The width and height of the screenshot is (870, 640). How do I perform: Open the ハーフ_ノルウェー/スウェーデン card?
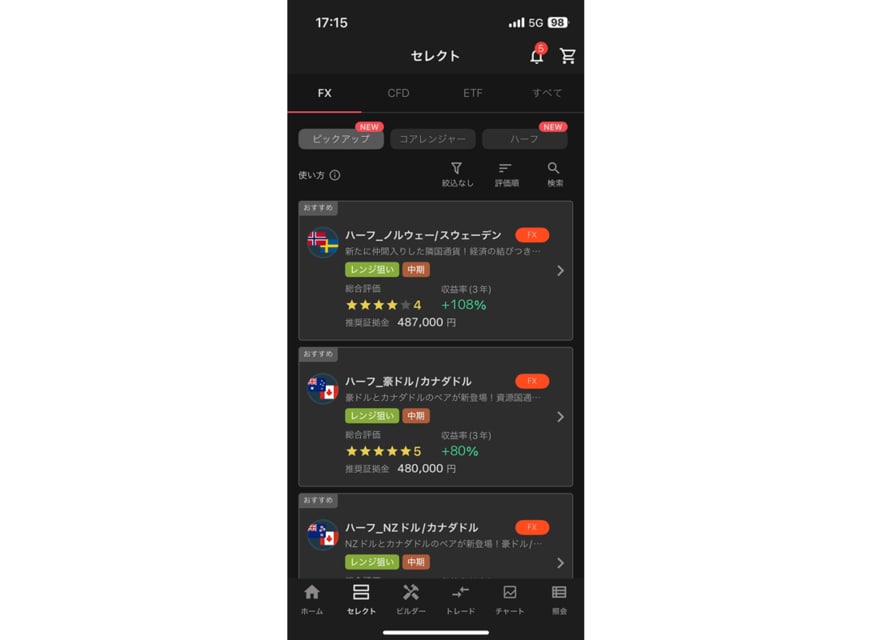click(x=435, y=271)
